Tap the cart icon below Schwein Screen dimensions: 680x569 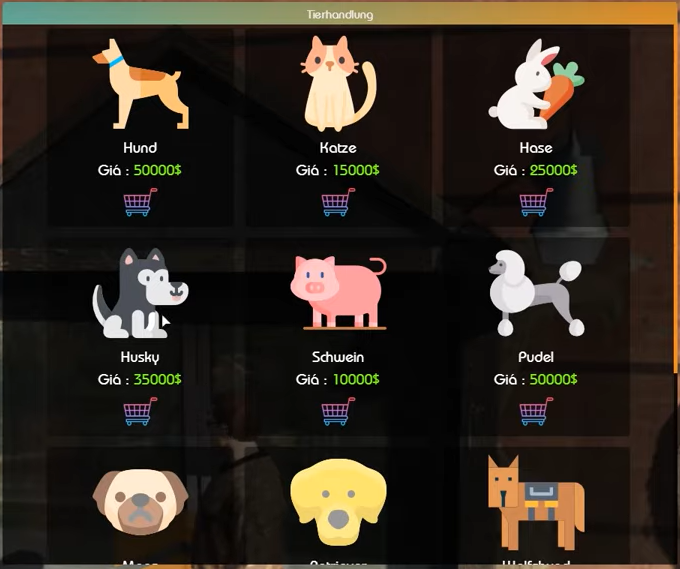tap(338, 411)
